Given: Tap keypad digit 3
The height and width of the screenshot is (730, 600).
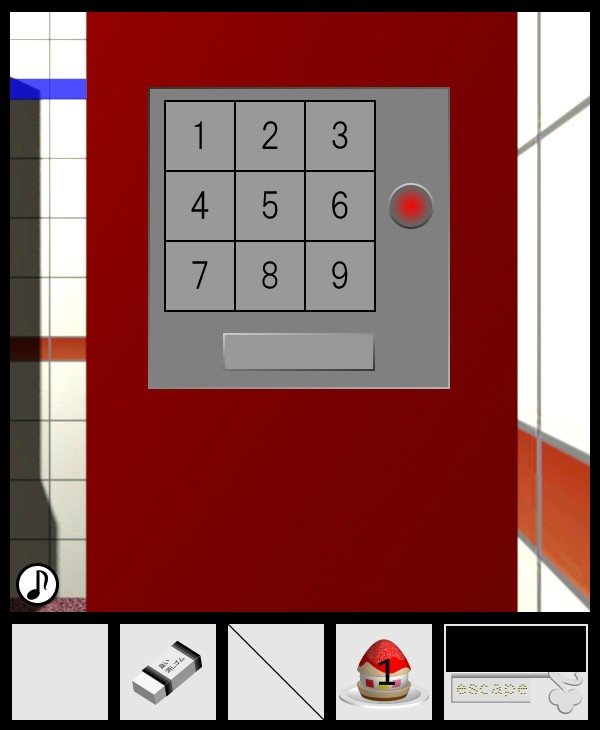Looking at the screenshot, I should coord(340,136).
